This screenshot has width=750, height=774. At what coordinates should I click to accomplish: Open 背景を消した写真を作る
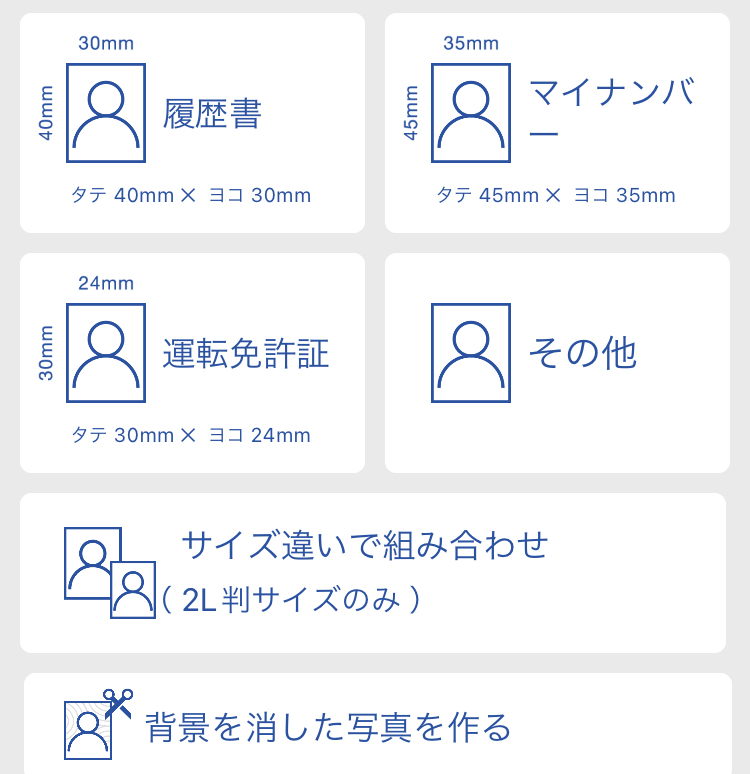[x=378, y=727]
